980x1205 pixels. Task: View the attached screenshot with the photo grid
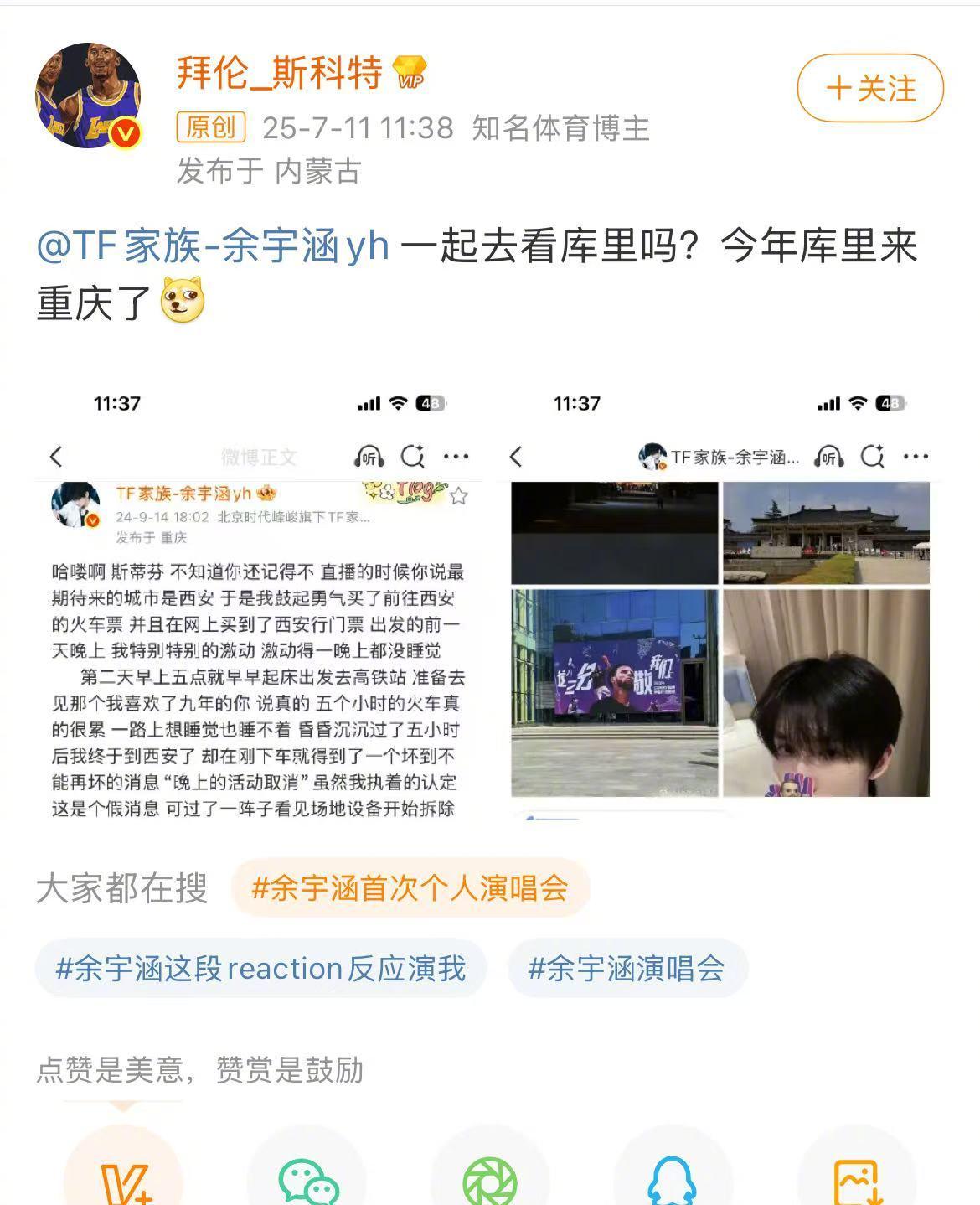point(720,602)
